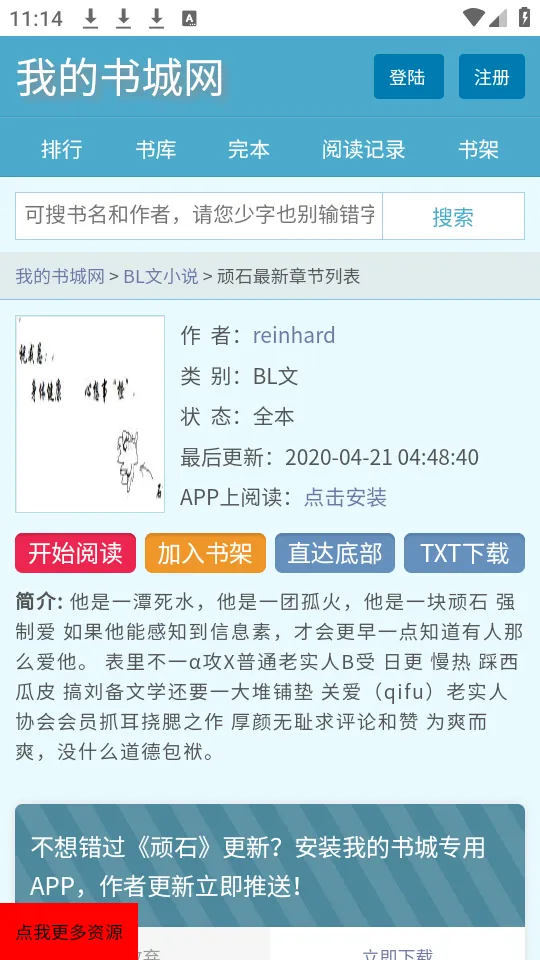Tap the red 点我更多资源 banner
Screen dimensions: 540x960
[69, 932]
